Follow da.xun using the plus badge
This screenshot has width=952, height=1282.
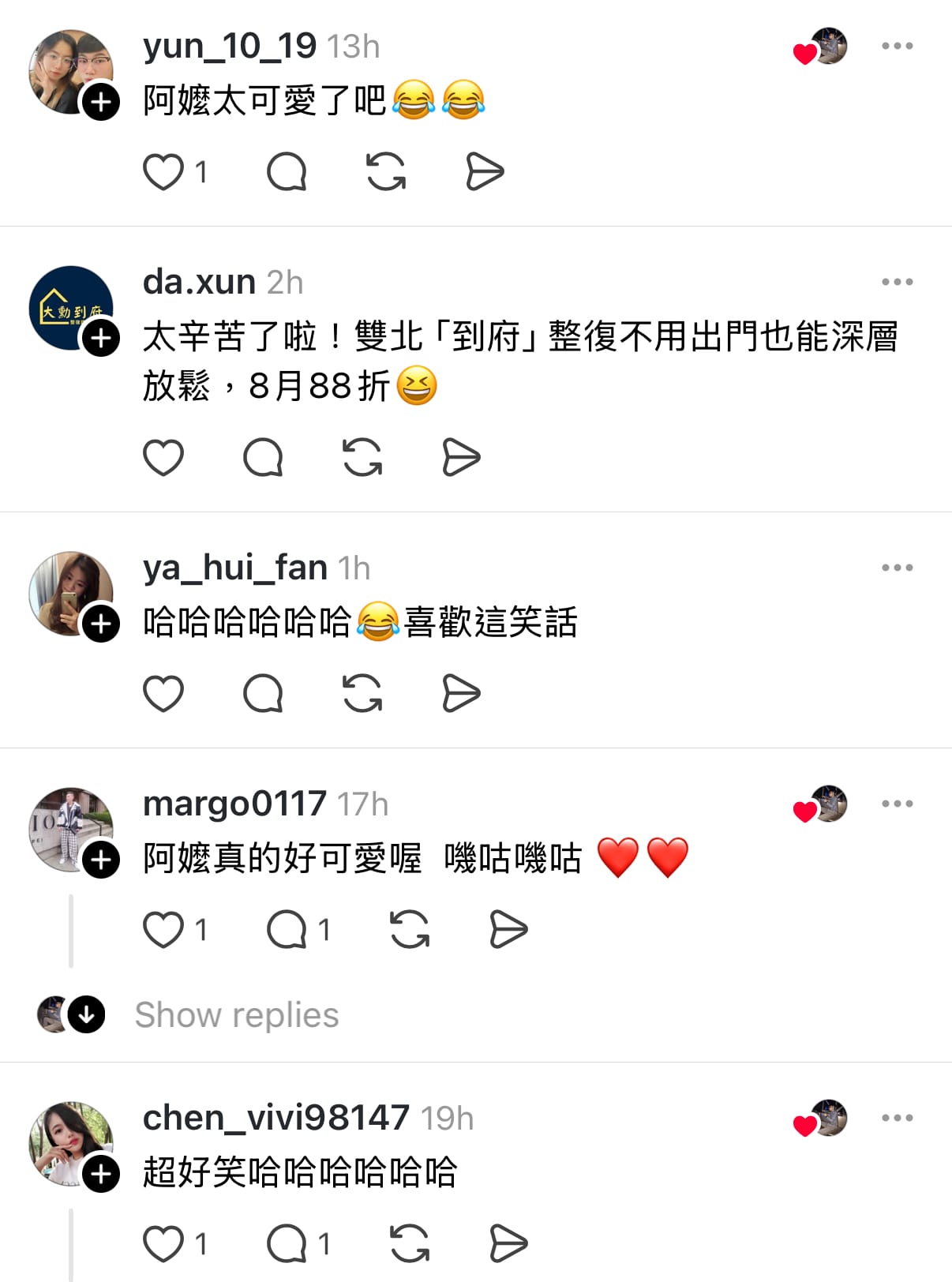tap(102, 339)
